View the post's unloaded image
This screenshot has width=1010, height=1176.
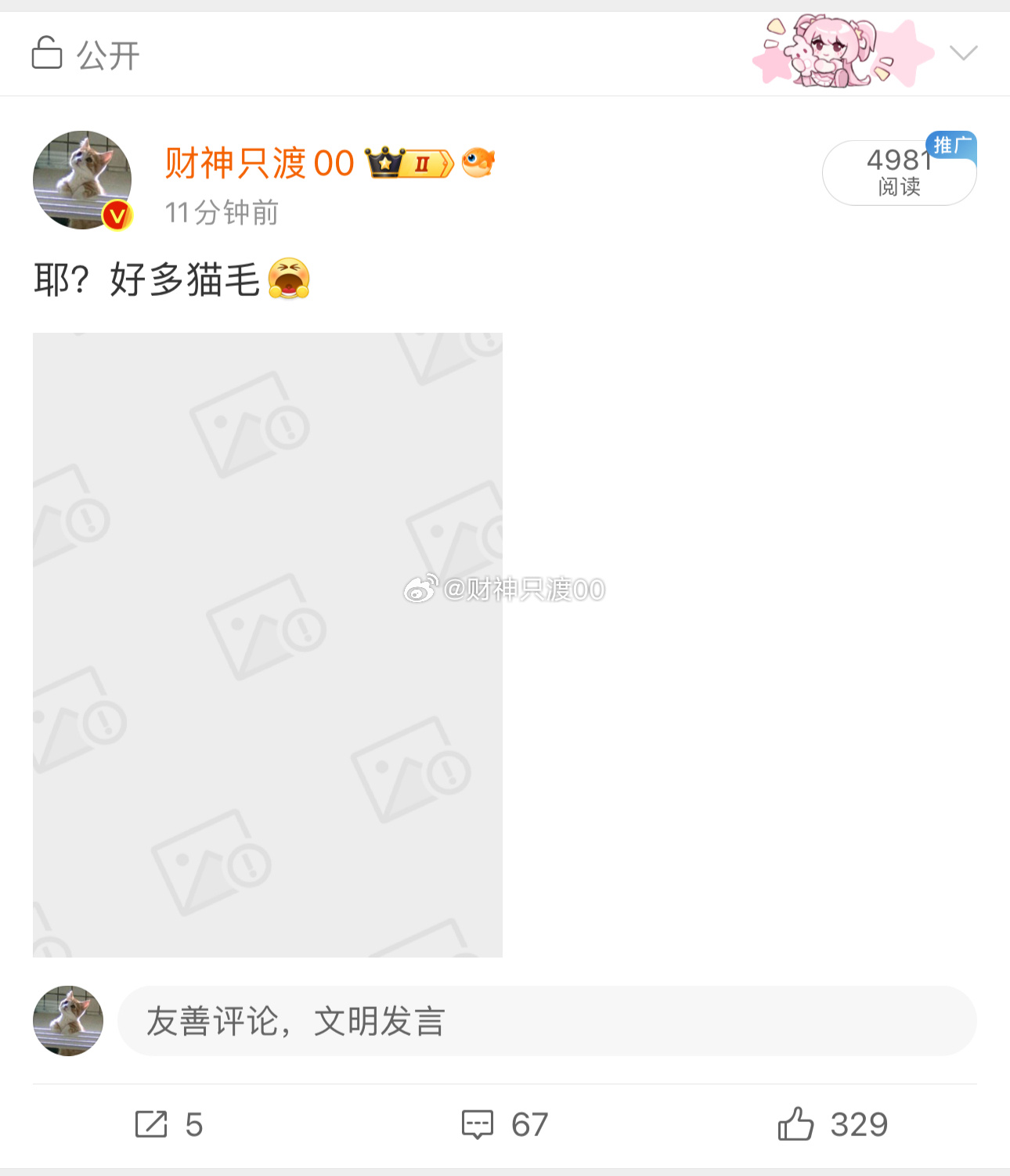(x=268, y=644)
